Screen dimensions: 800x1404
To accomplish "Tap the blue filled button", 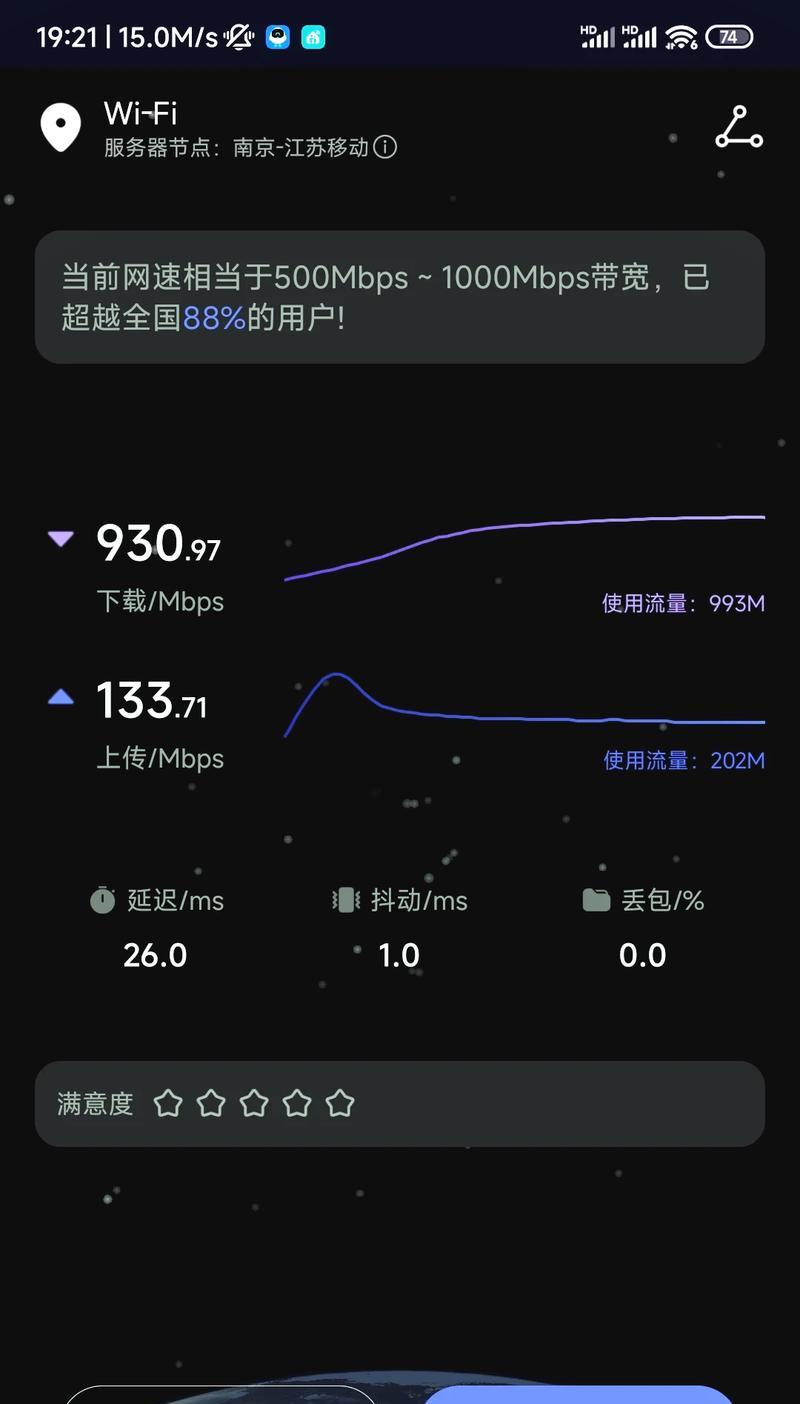I will tap(579, 1395).
